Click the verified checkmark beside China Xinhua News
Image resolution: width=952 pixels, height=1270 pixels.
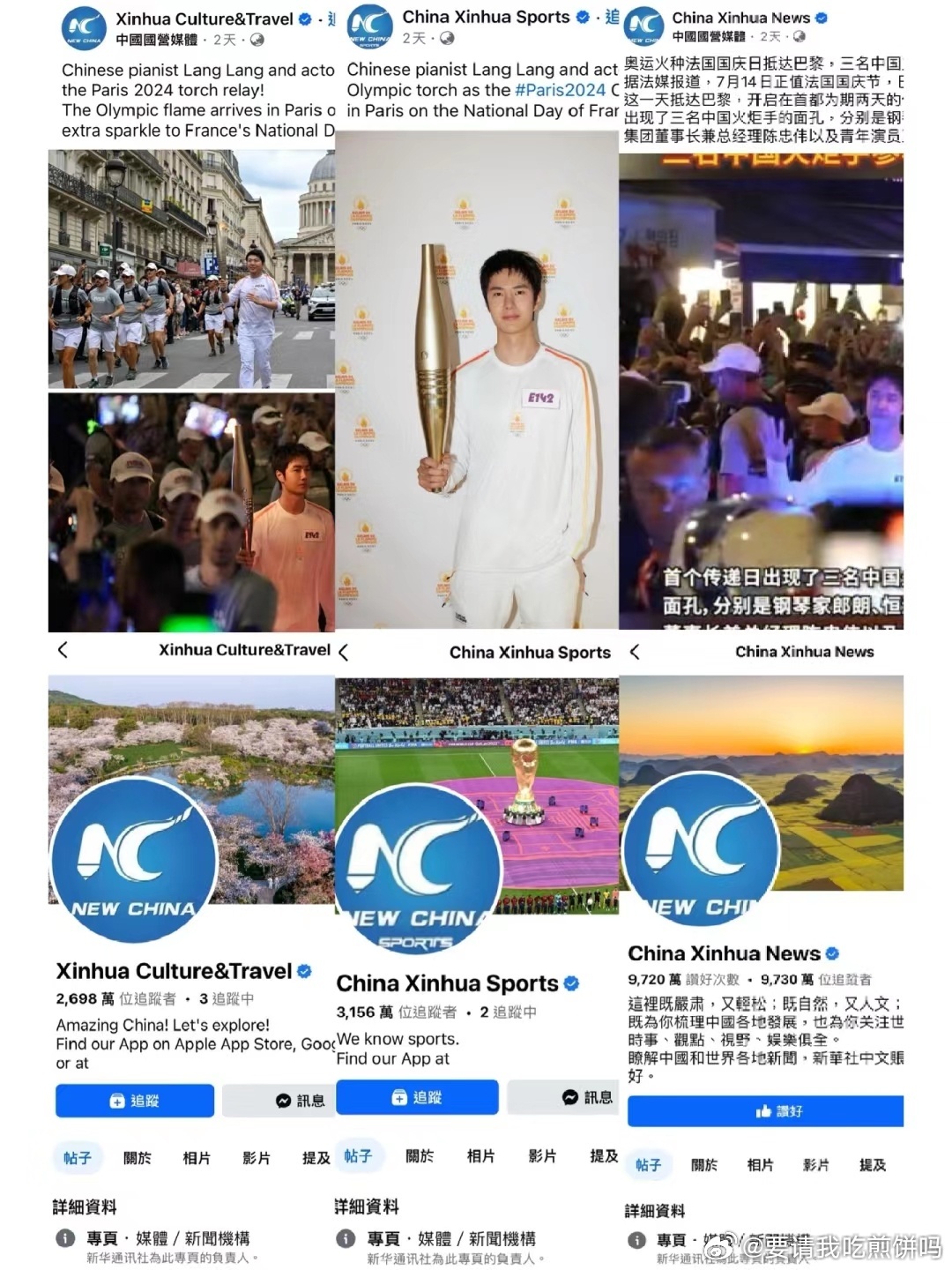tap(832, 953)
